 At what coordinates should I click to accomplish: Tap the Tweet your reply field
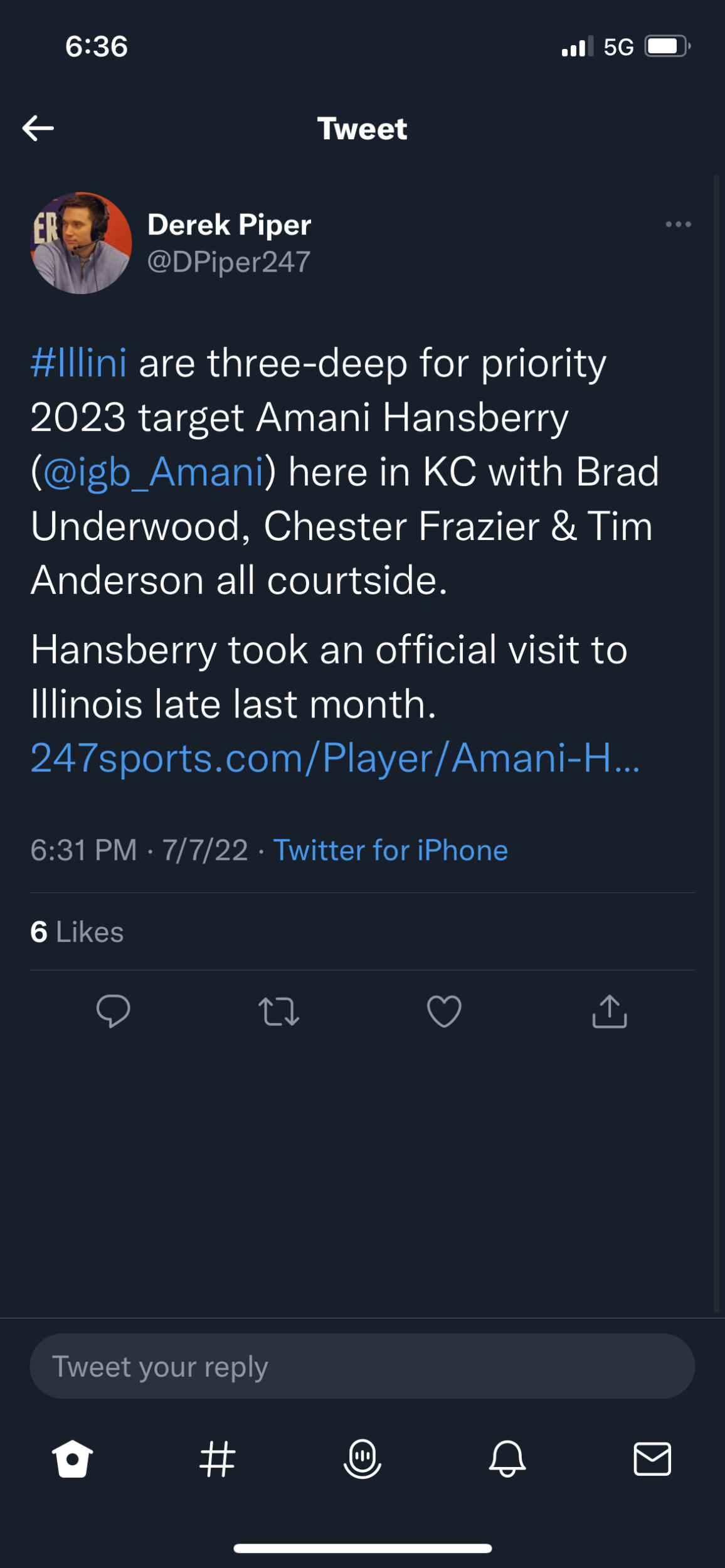tap(362, 1366)
